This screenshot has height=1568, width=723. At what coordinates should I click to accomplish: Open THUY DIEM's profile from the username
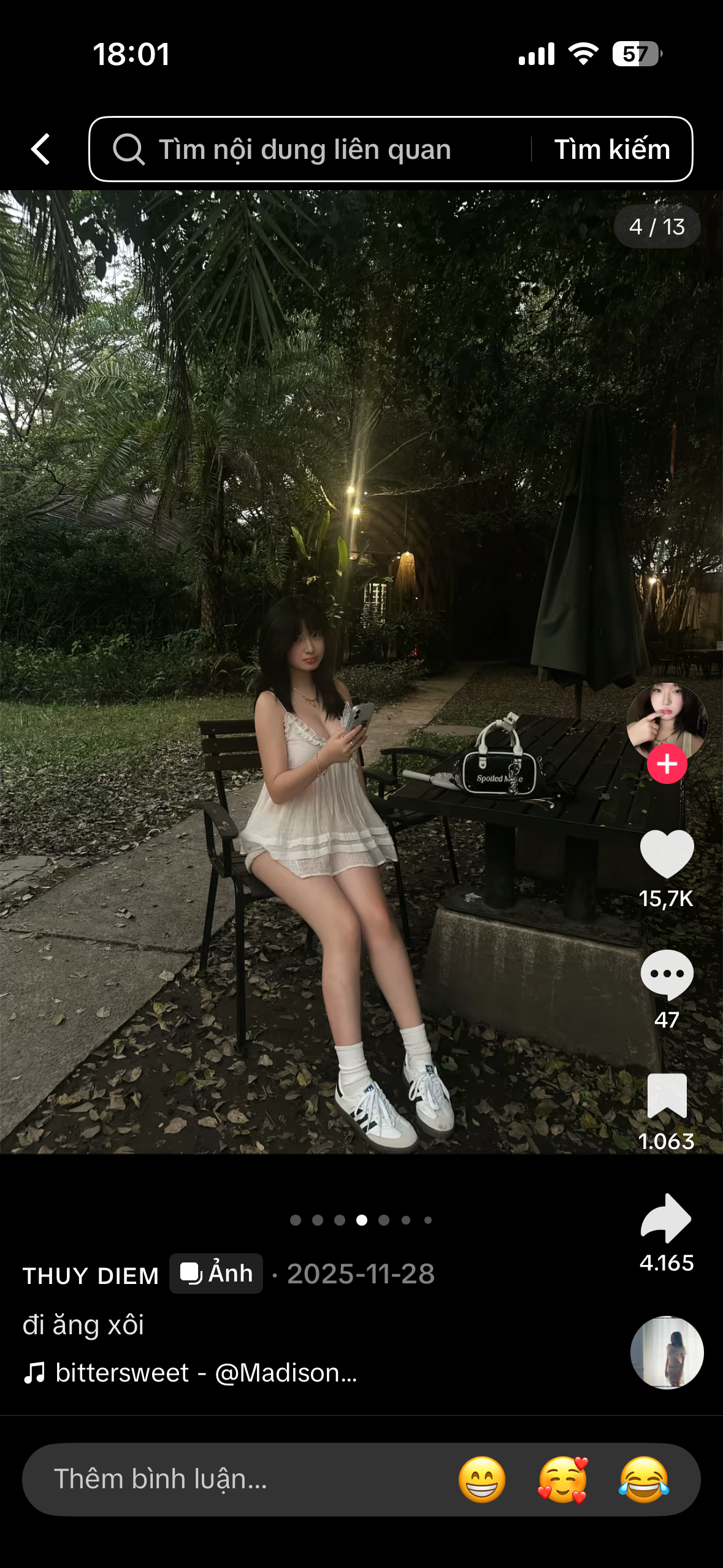click(91, 1275)
